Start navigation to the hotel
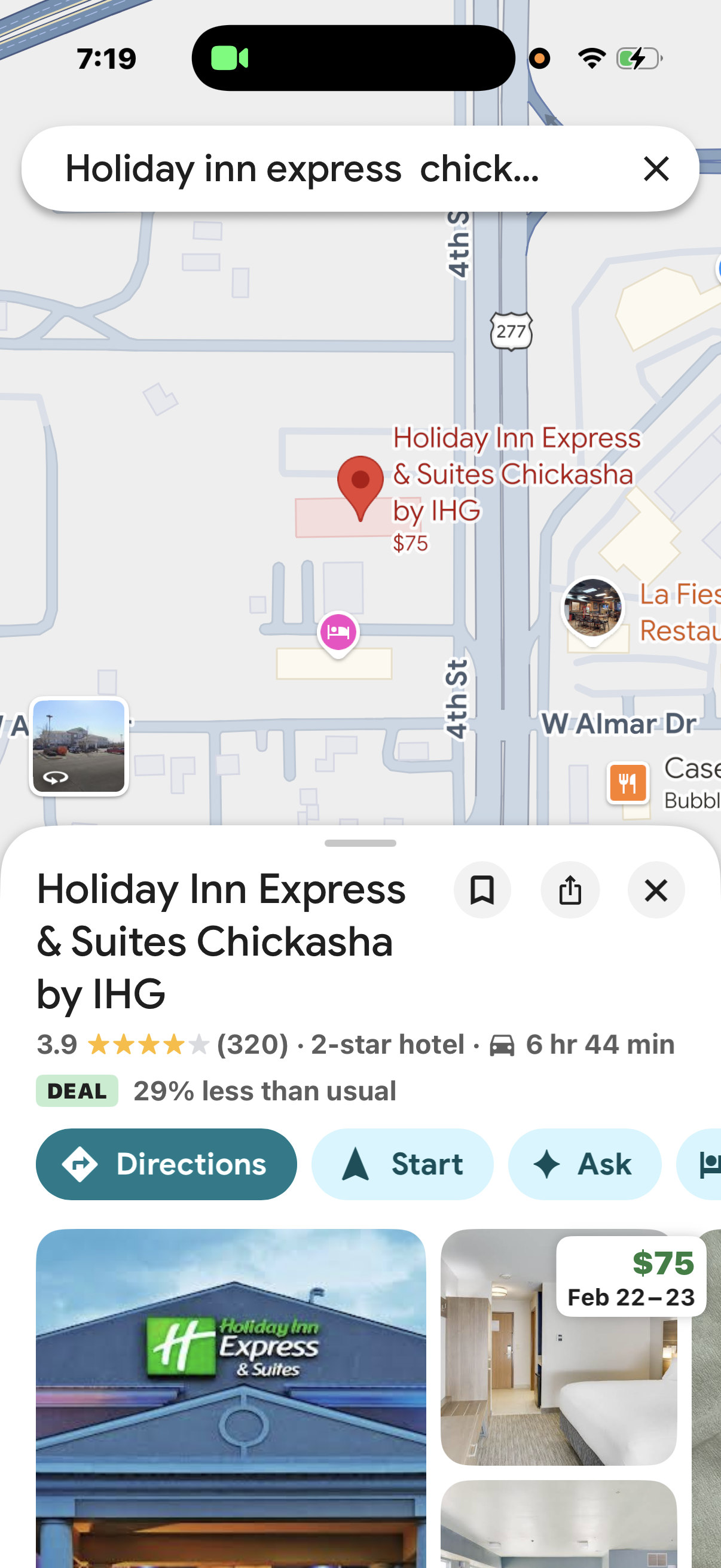 [x=402, y=1164]
